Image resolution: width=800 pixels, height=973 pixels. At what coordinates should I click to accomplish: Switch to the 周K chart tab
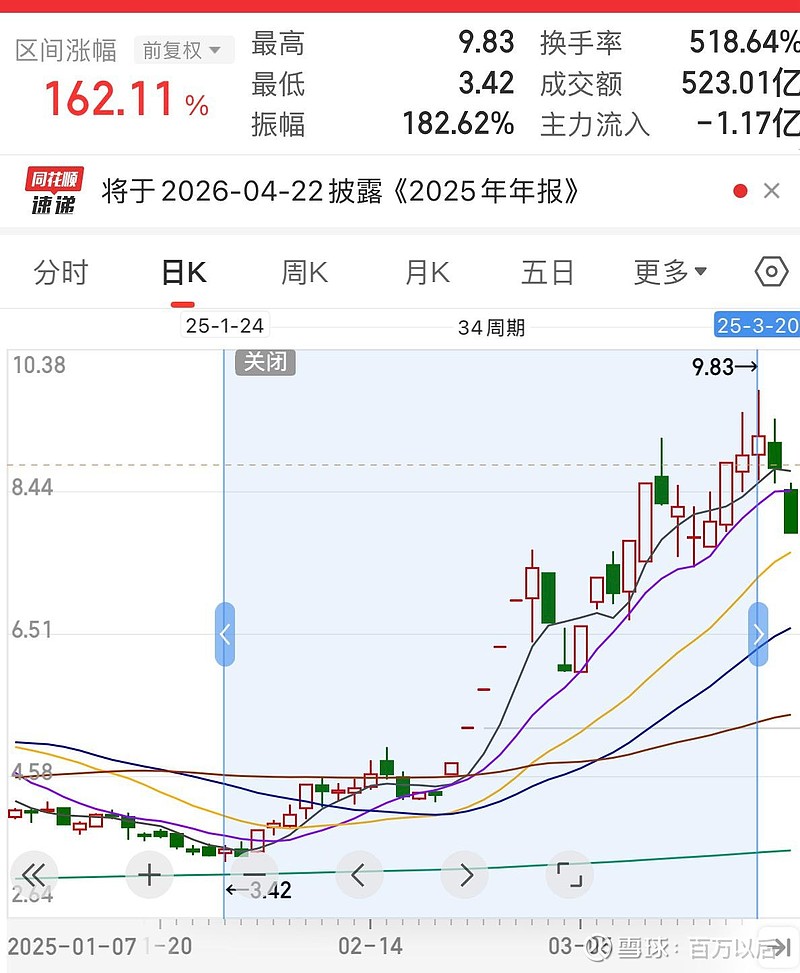[x=305, y=272]
